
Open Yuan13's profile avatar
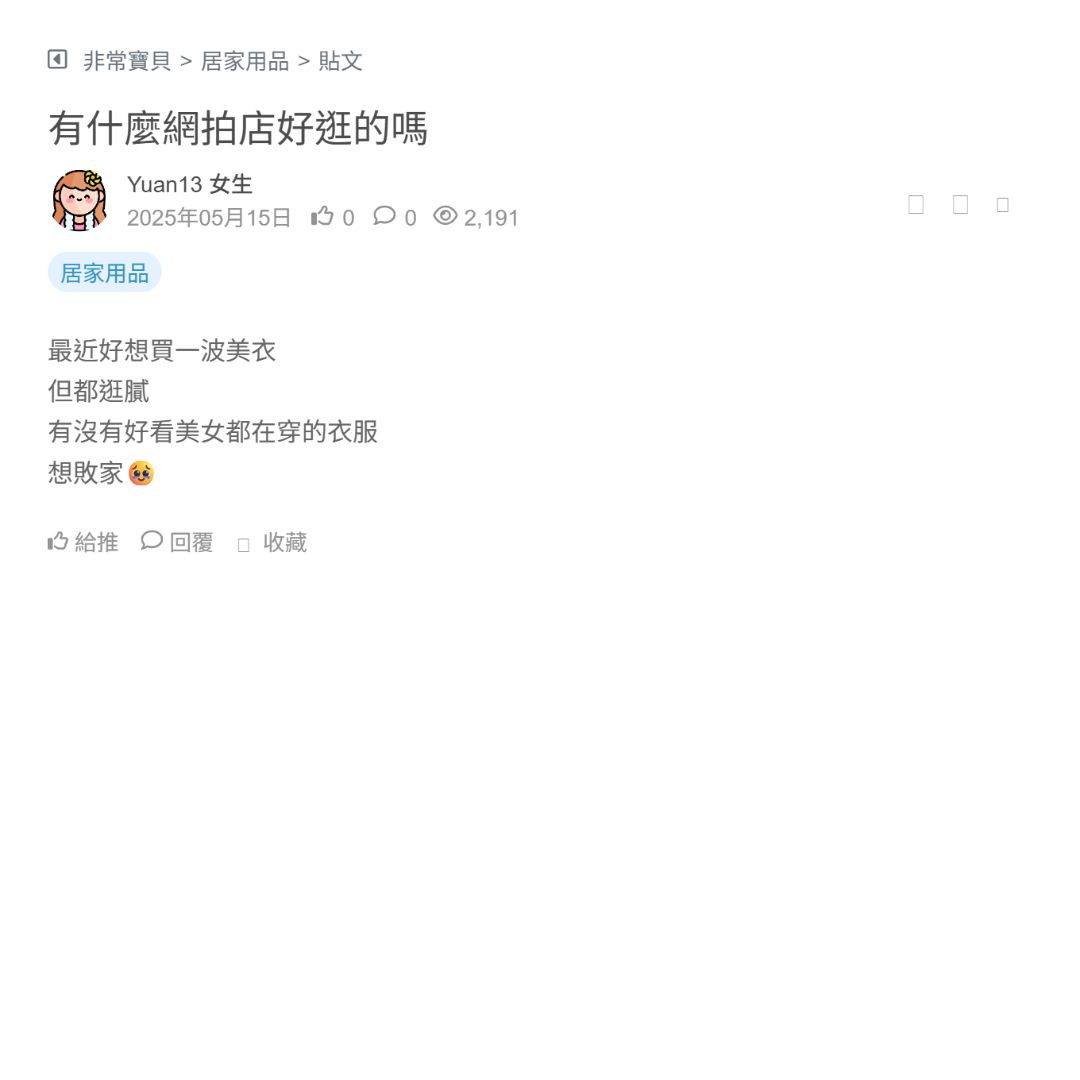[79, 200]
